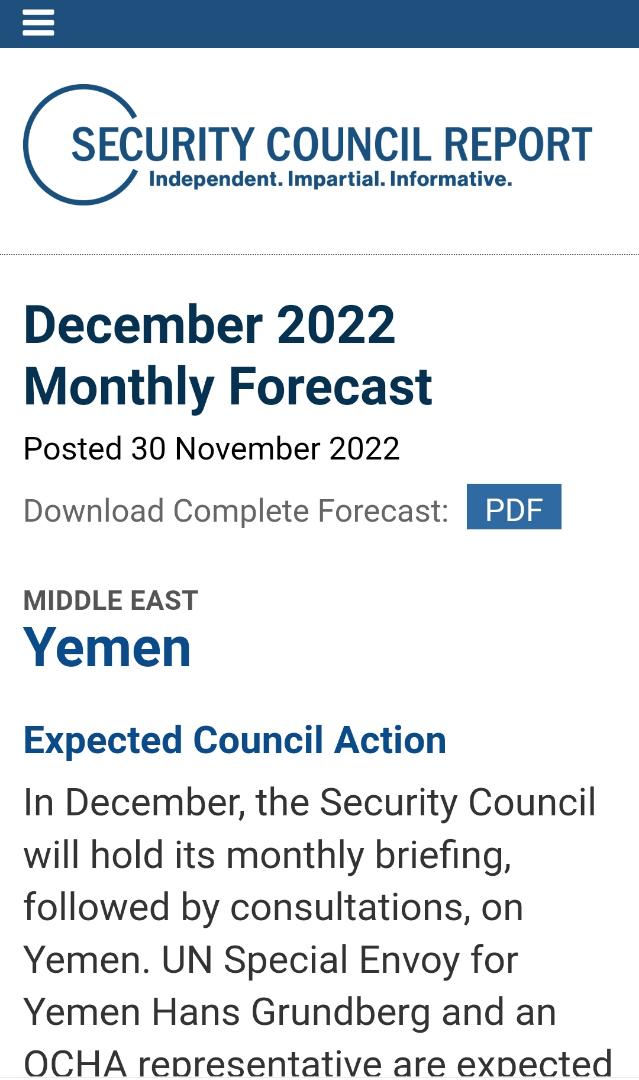Open the hamburger navigation menu
This screenshot has height=1080, width=639.
click(38, 23)
